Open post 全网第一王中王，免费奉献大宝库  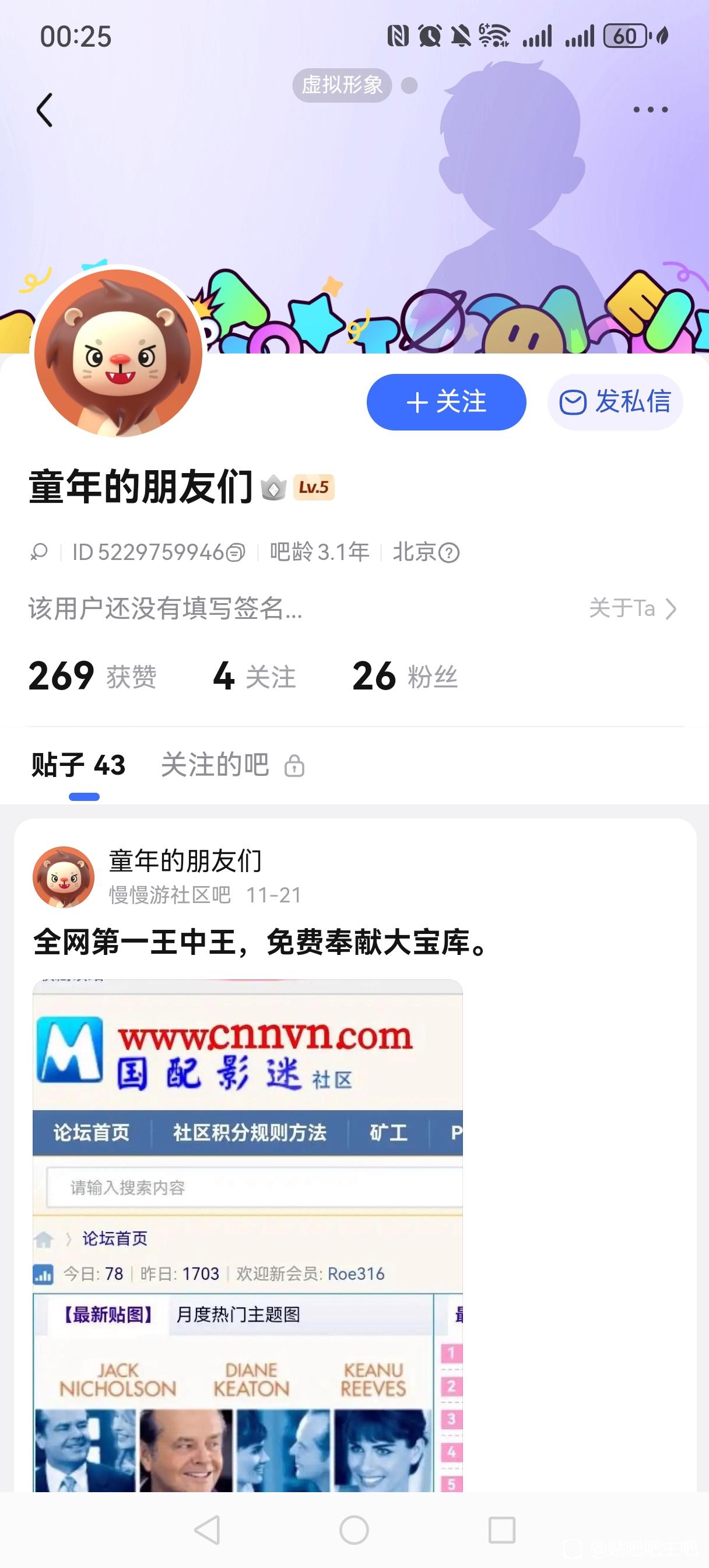pos(262,942)
